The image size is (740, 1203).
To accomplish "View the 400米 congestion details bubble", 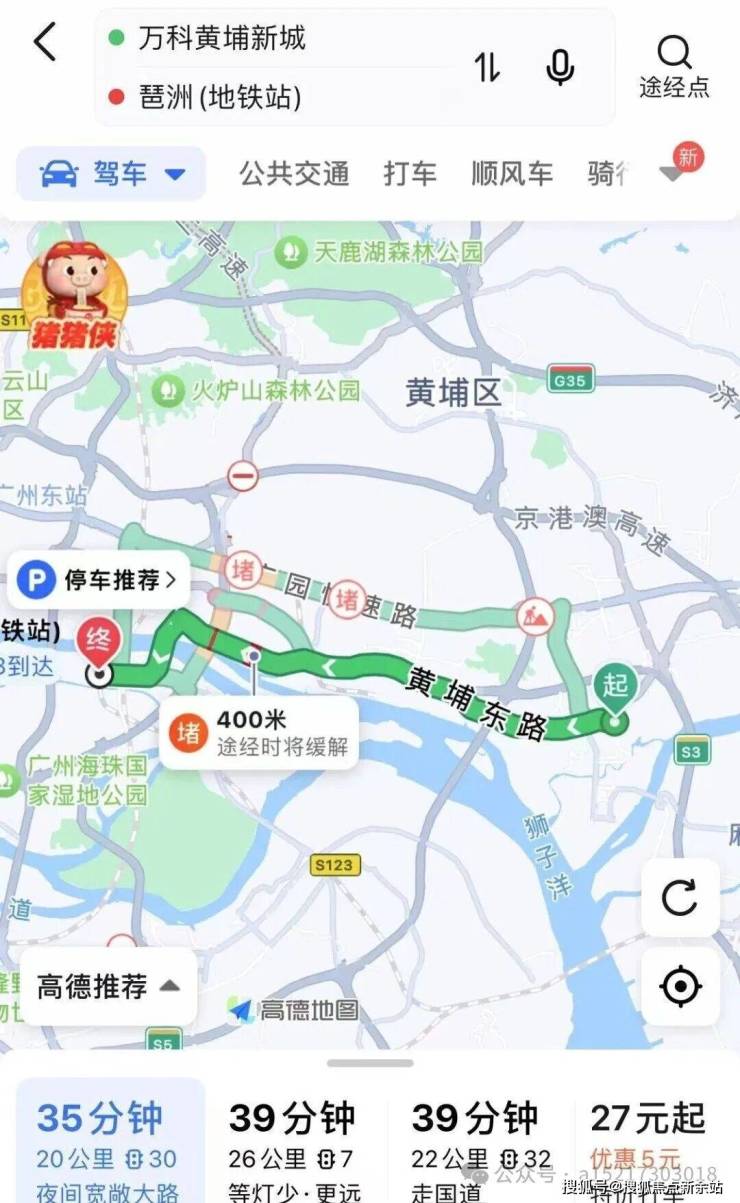I will (x=260, y=733).
